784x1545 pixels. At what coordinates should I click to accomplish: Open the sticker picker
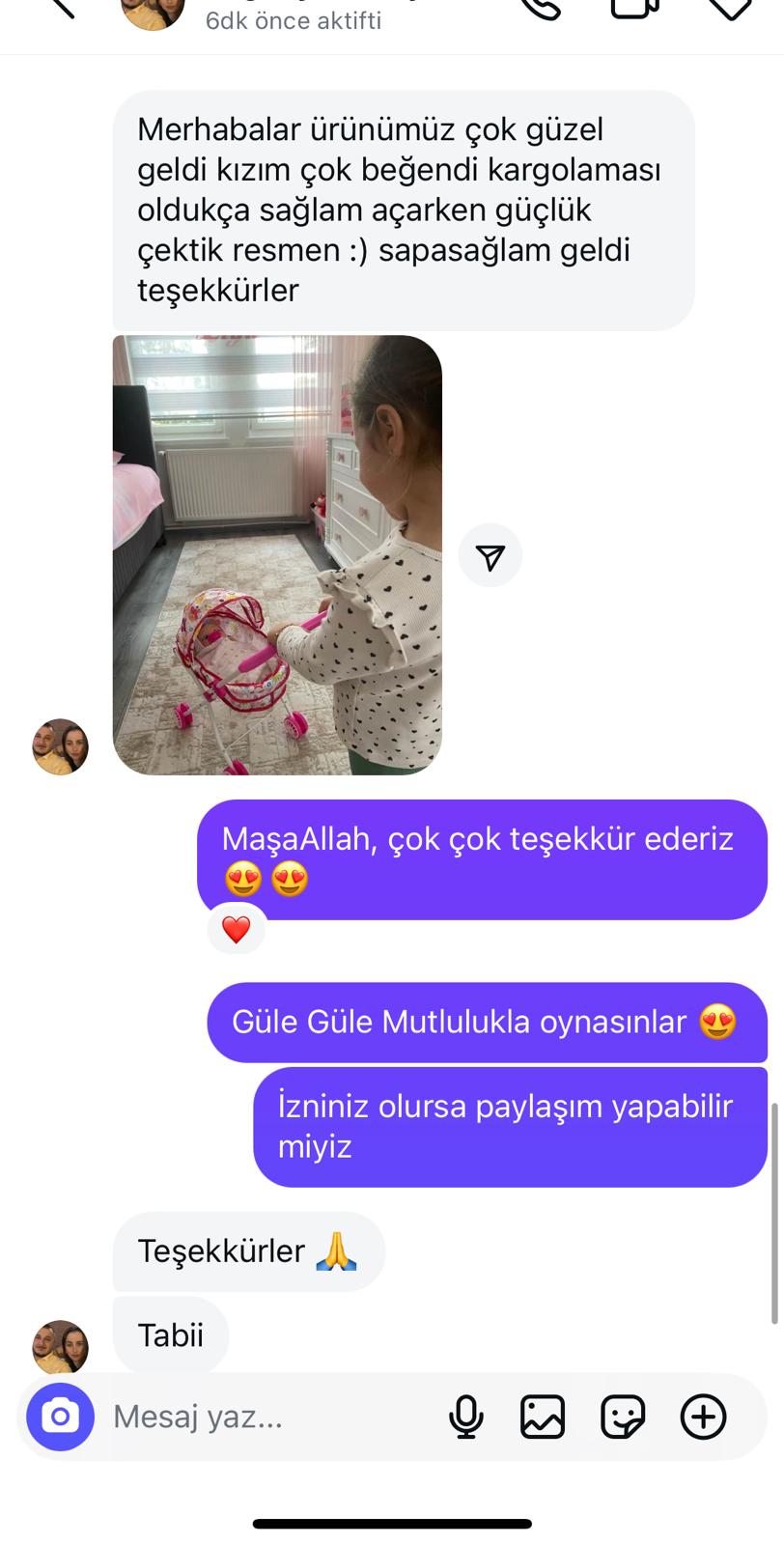point(623,1417)
